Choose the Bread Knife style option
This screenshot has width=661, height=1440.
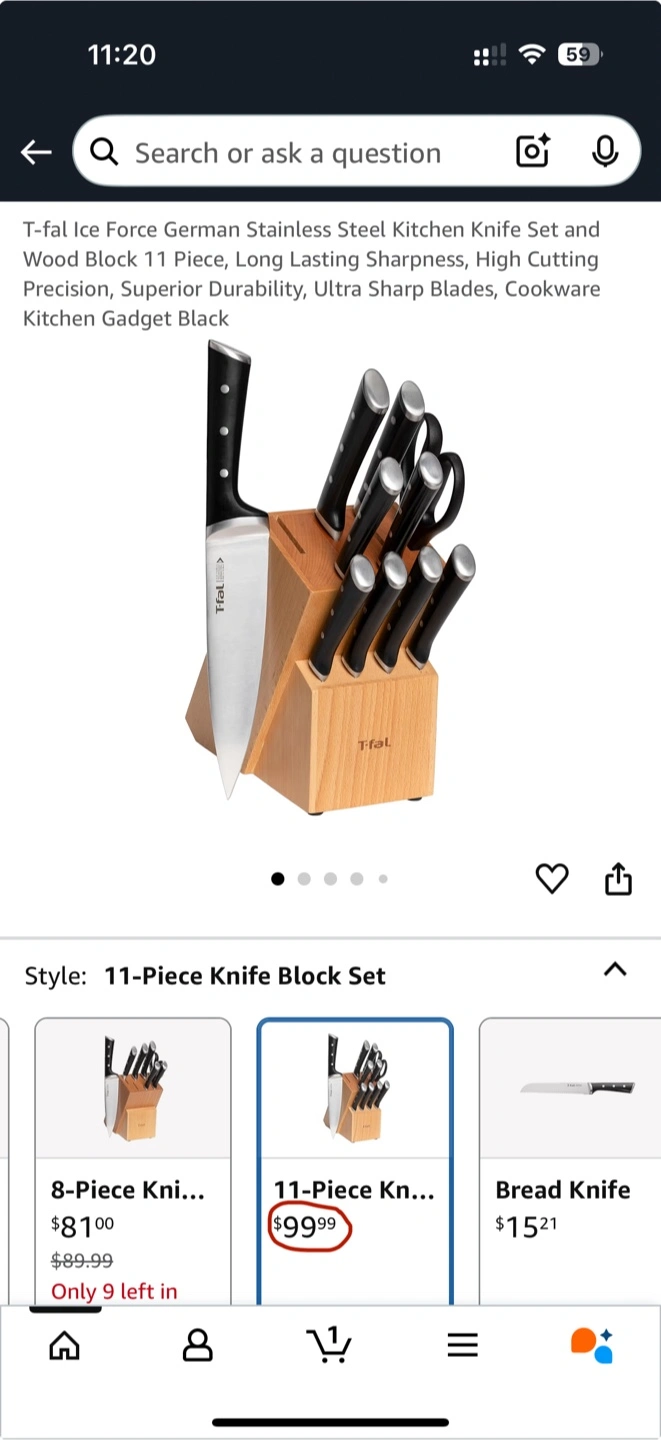pos(570,1162)
